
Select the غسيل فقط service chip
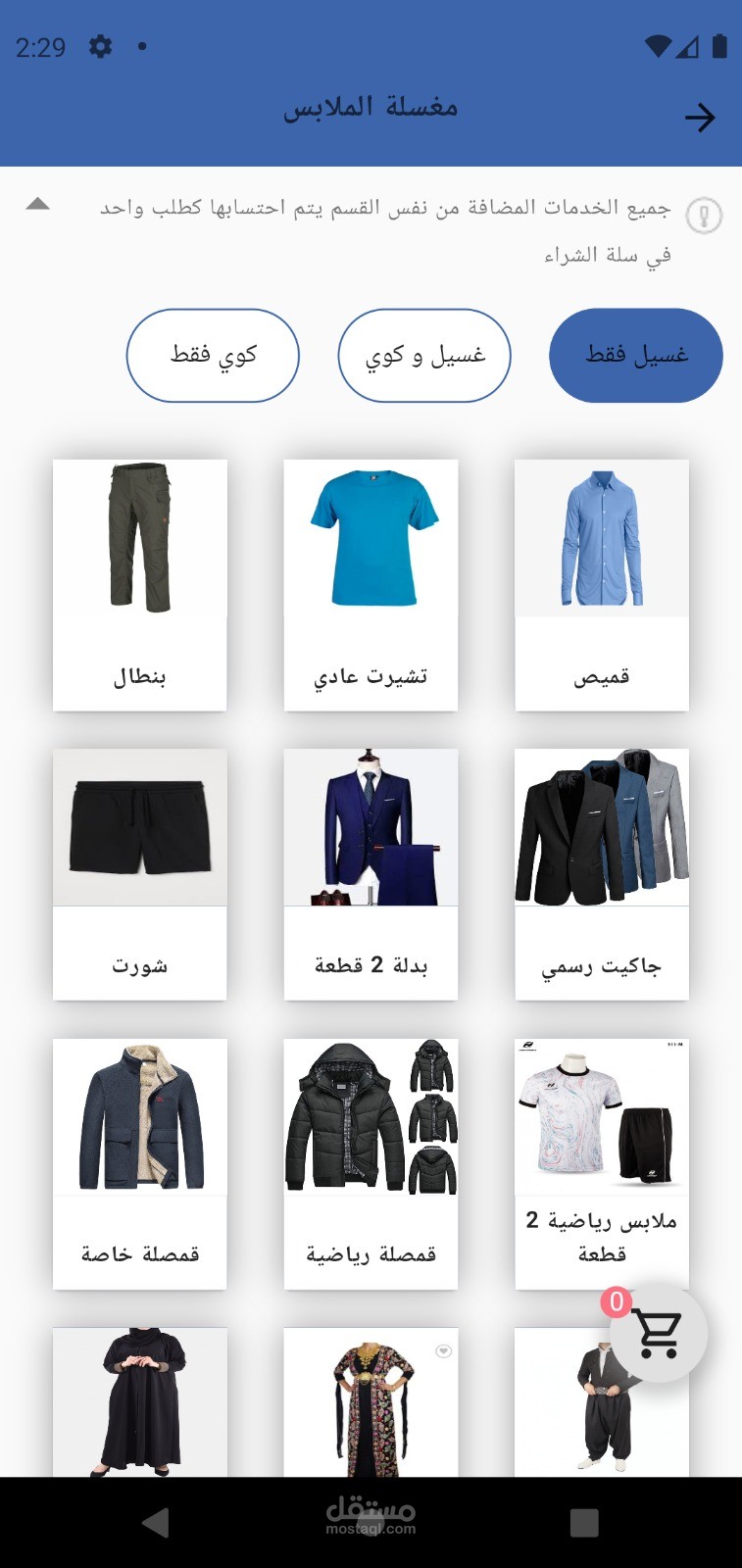click(x=636, y=356)
